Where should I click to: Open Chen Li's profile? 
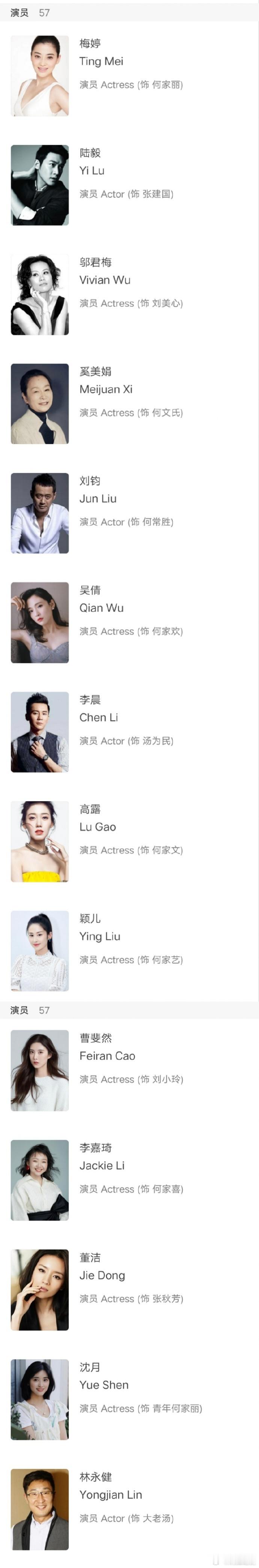pyautogui.click(x=99, y=718)
